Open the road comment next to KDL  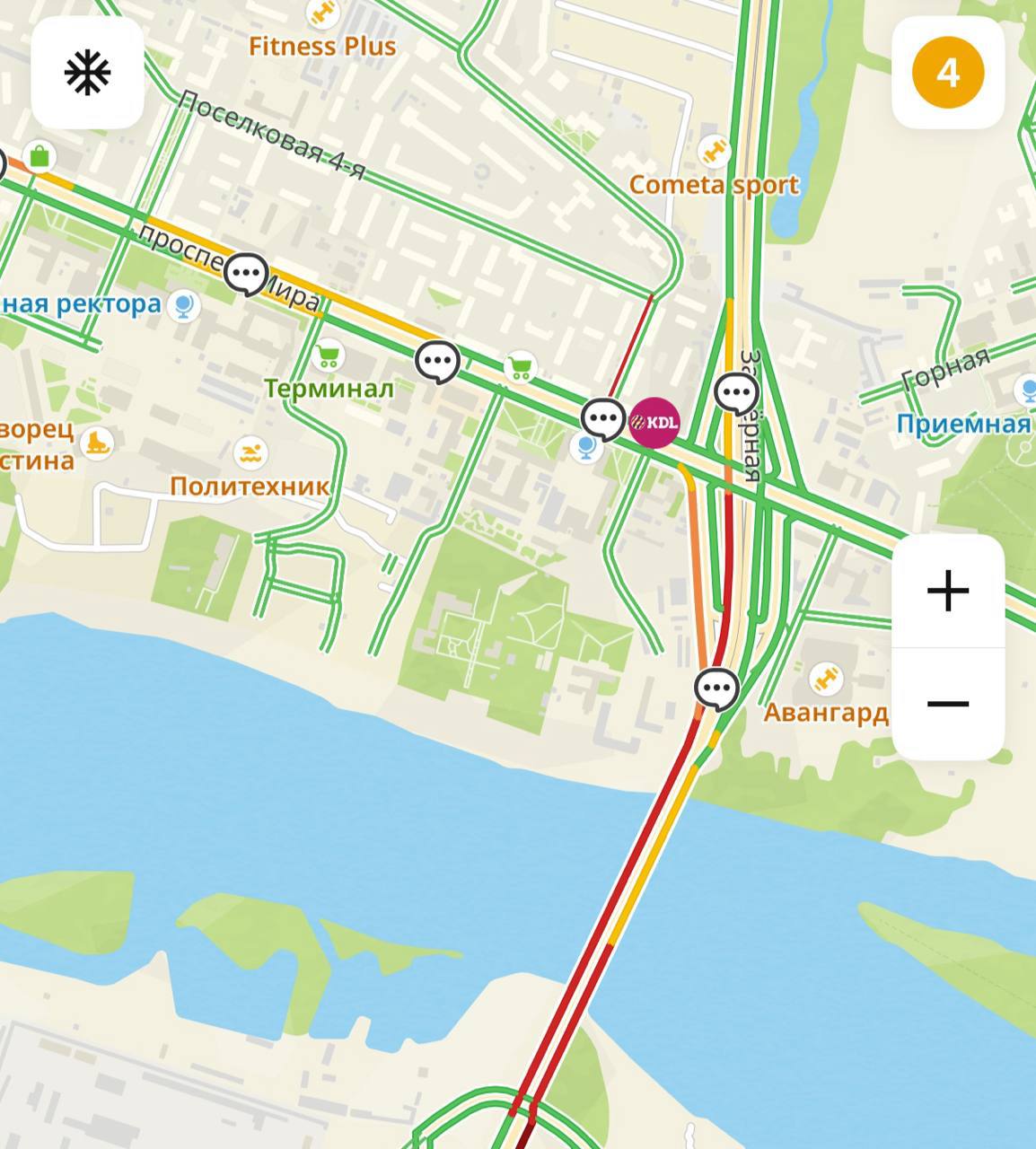click(602, 419)
